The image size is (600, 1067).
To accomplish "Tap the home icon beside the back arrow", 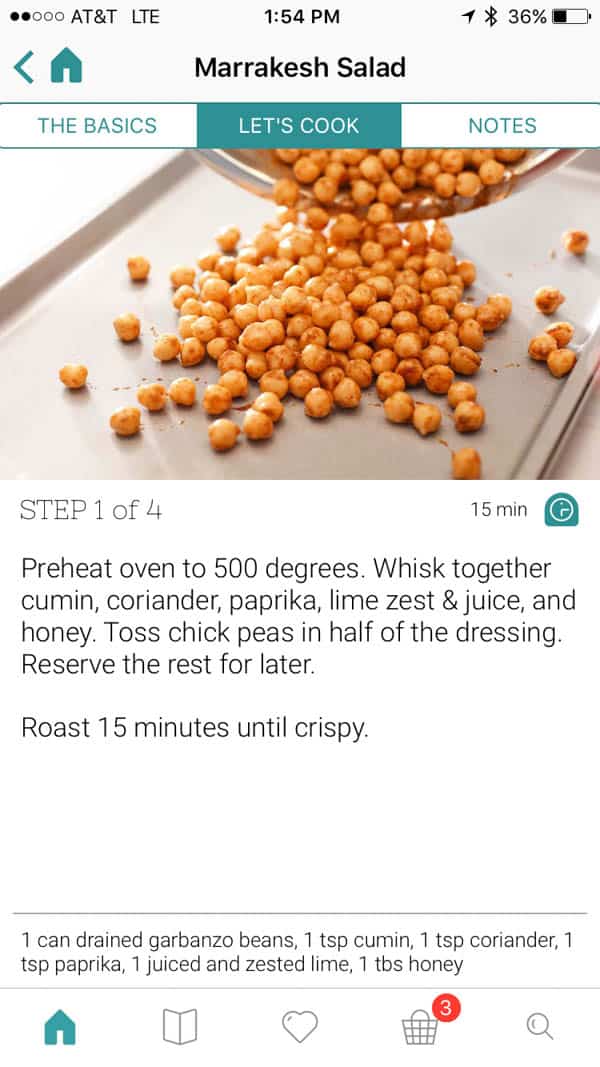I will point(66,67).
